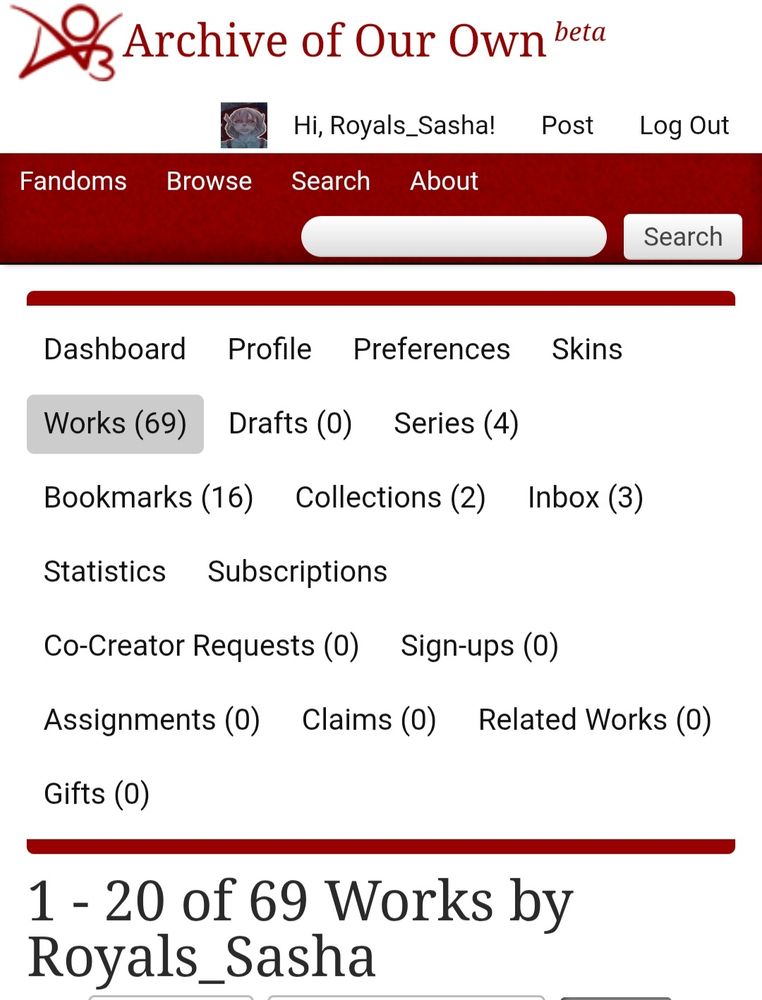Open Statistics
The width and height of the screenshot is (762, 1000).
click(x=105, y=571)
